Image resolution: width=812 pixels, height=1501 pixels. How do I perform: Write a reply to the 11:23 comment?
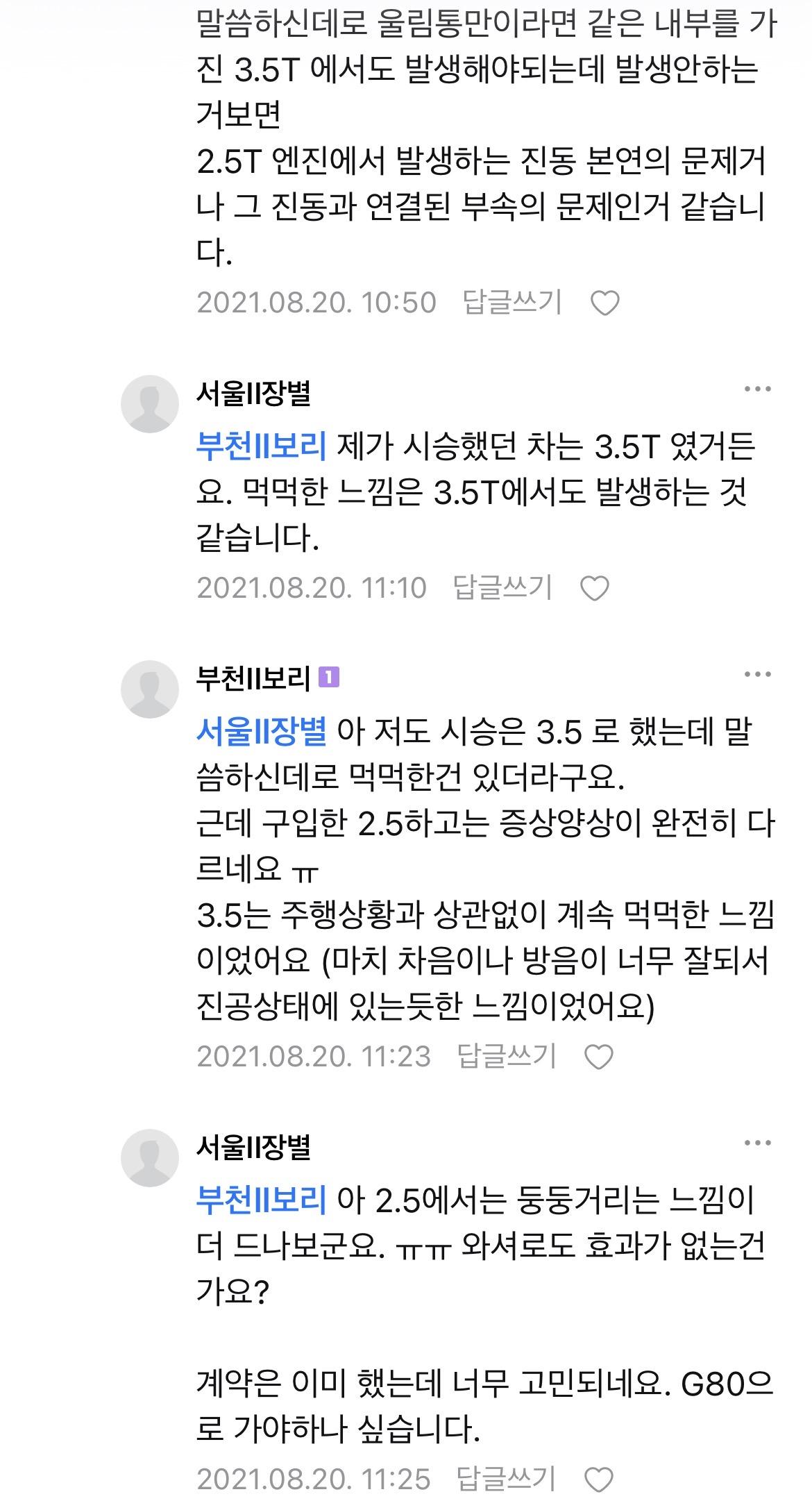pyautogui.click(x=507, y=1056)
